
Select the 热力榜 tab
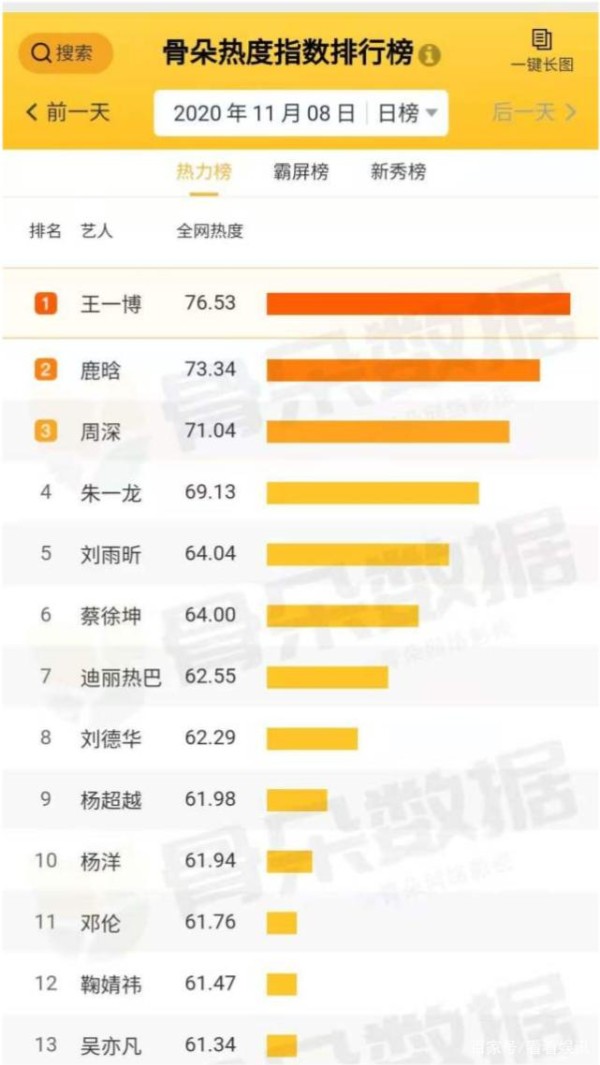point(204,172)
